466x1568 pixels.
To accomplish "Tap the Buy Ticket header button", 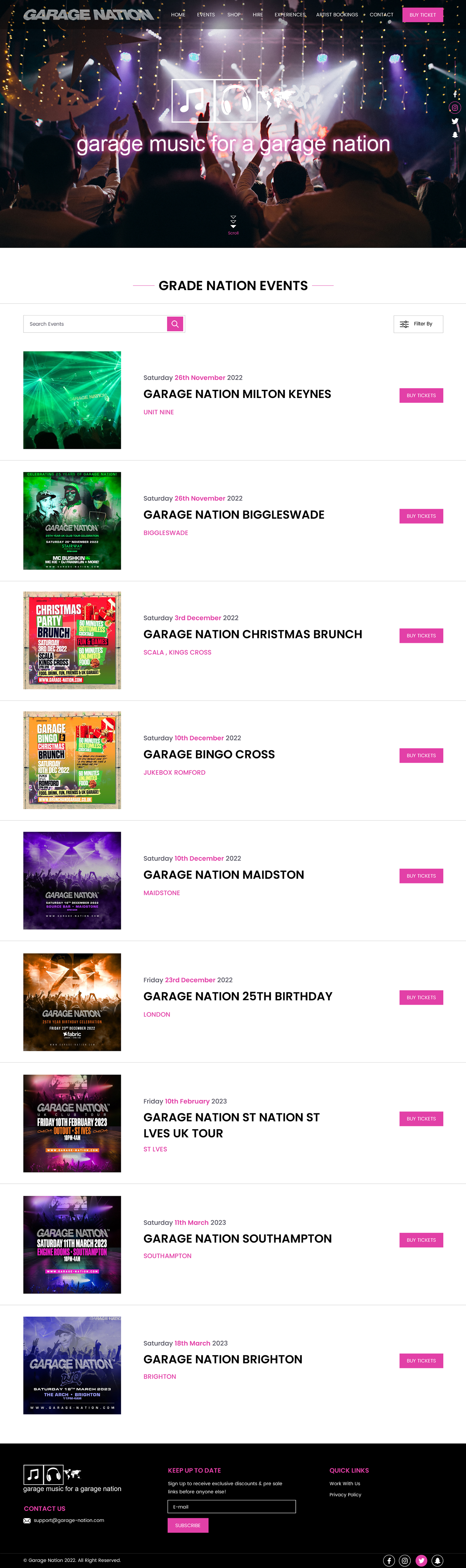I will (422, 15).
